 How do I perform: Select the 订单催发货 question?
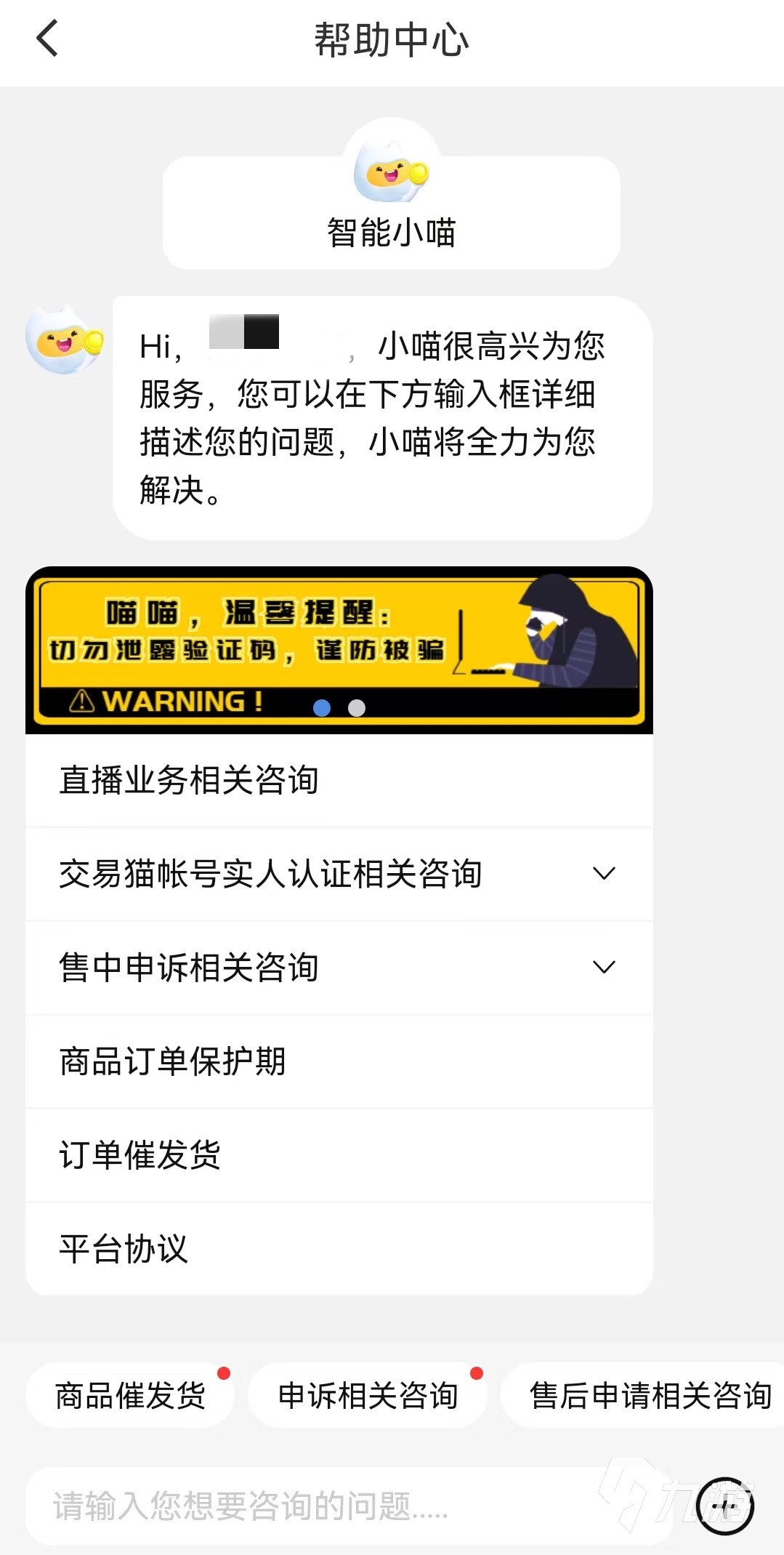(x=140, y=1154)
